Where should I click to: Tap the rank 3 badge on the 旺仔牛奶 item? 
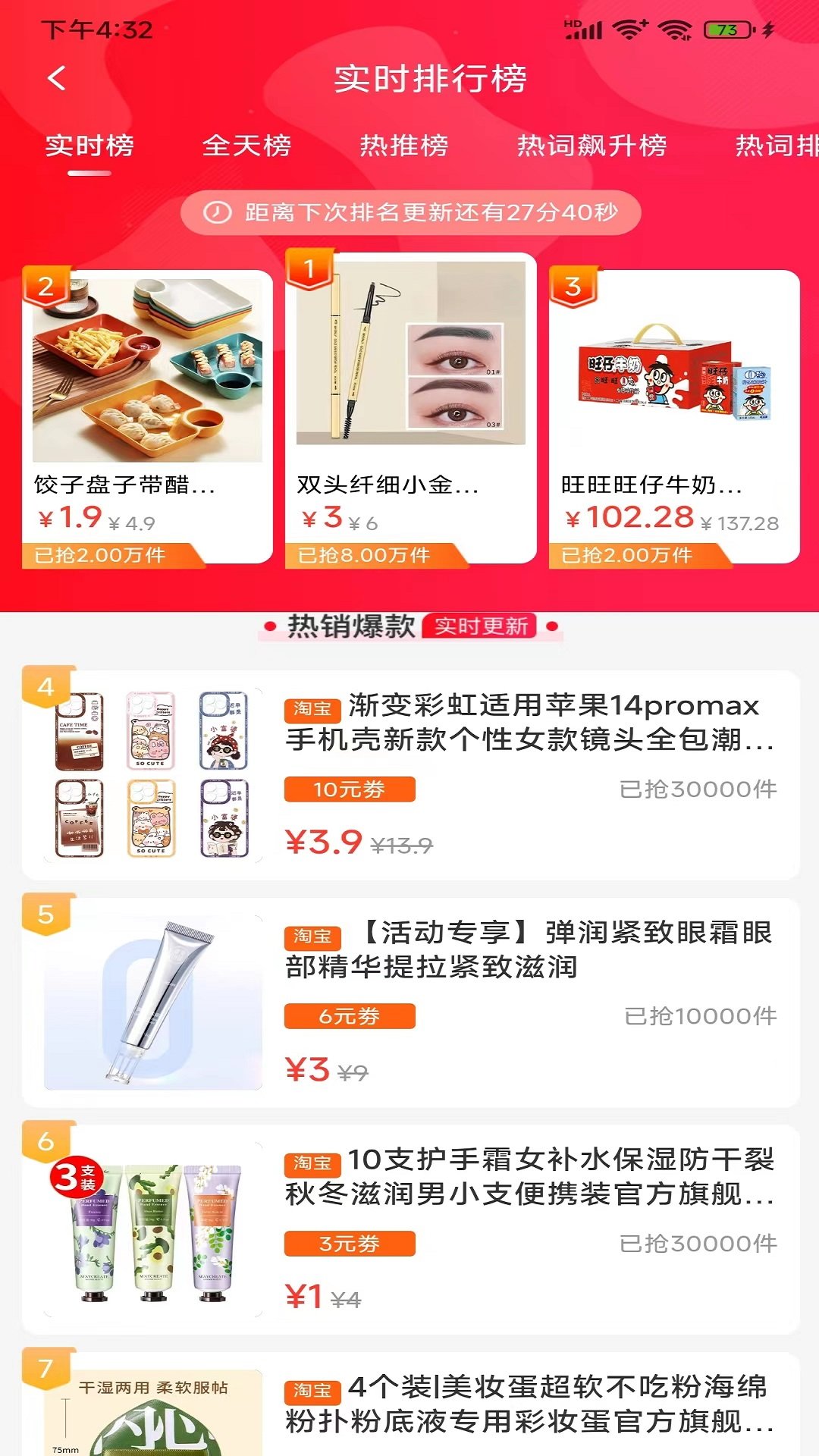tap(574, 286)
